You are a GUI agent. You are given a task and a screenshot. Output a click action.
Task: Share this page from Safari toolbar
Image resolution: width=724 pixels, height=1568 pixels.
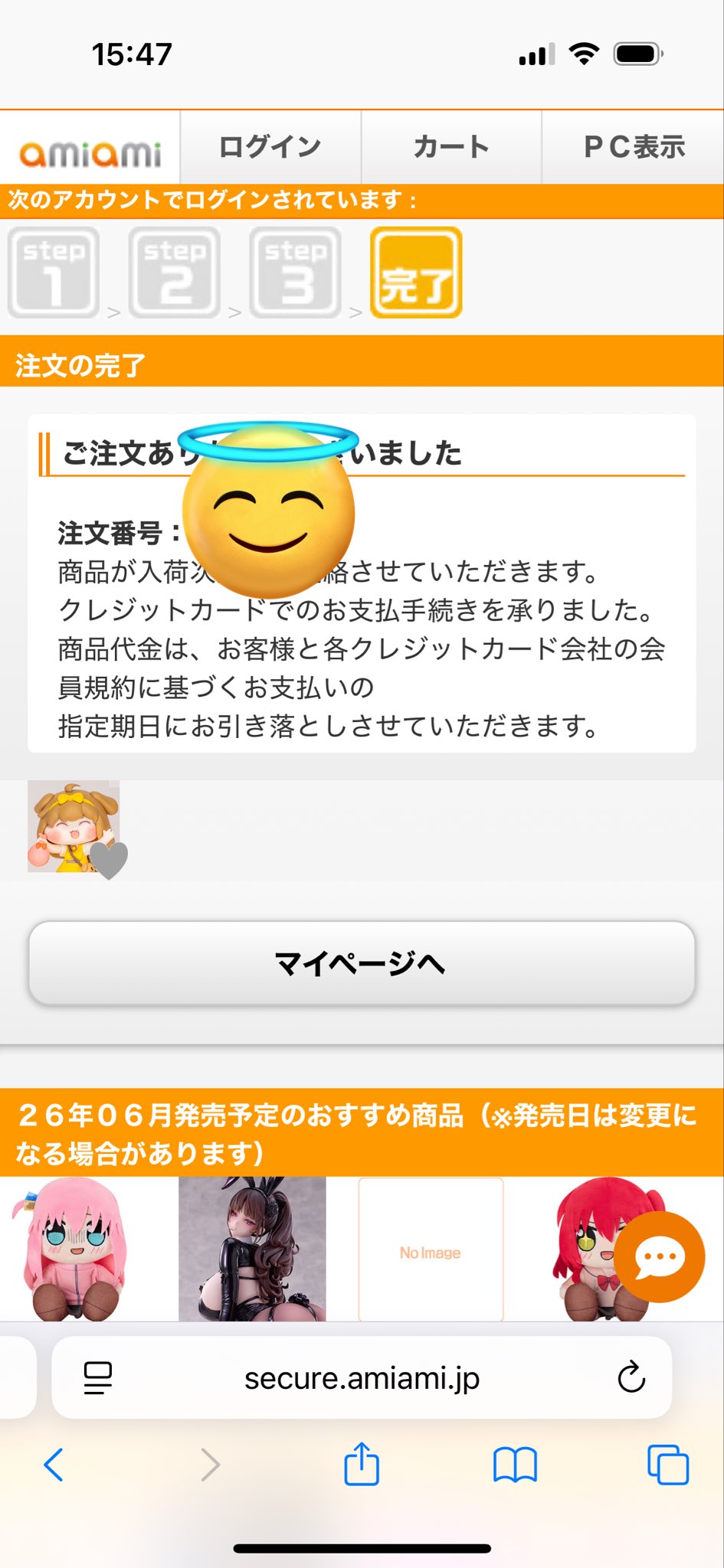[362, 1464]
